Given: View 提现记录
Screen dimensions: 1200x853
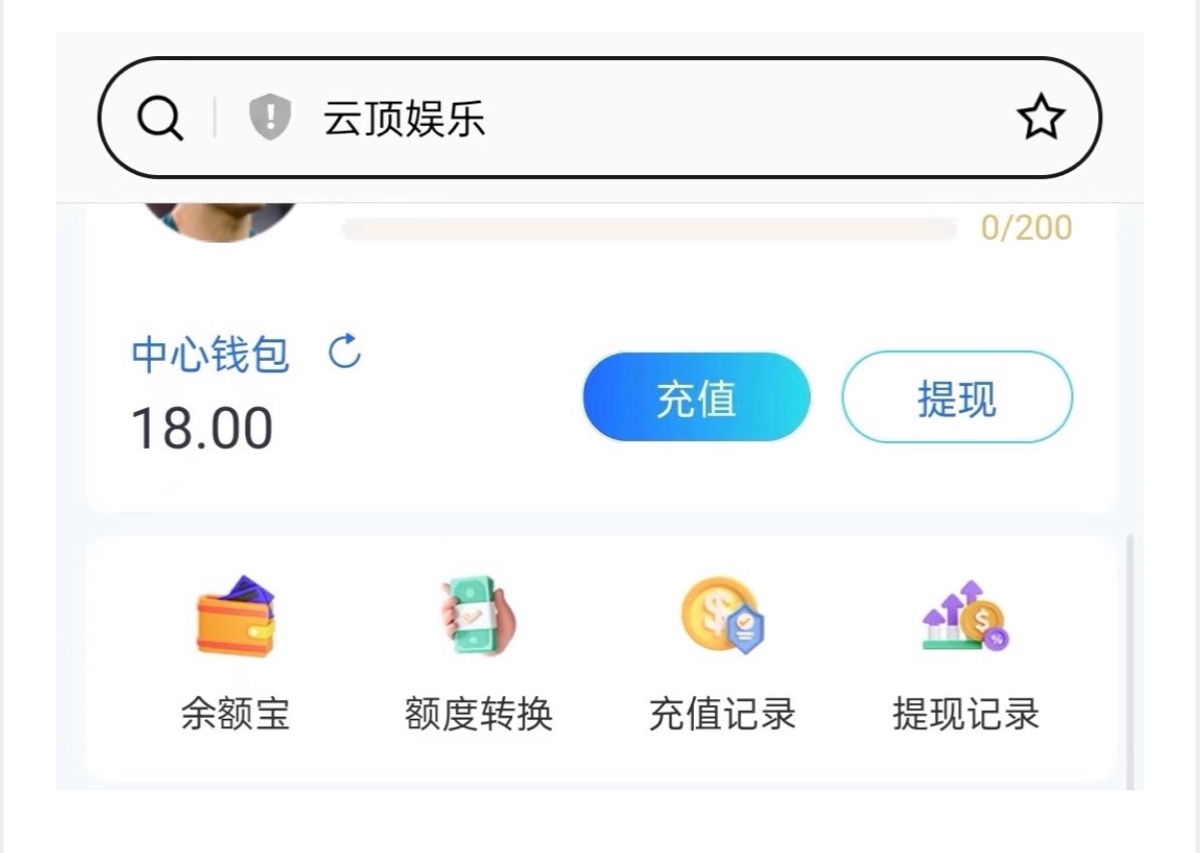Looking at the screenshot, I should (965, 652).
